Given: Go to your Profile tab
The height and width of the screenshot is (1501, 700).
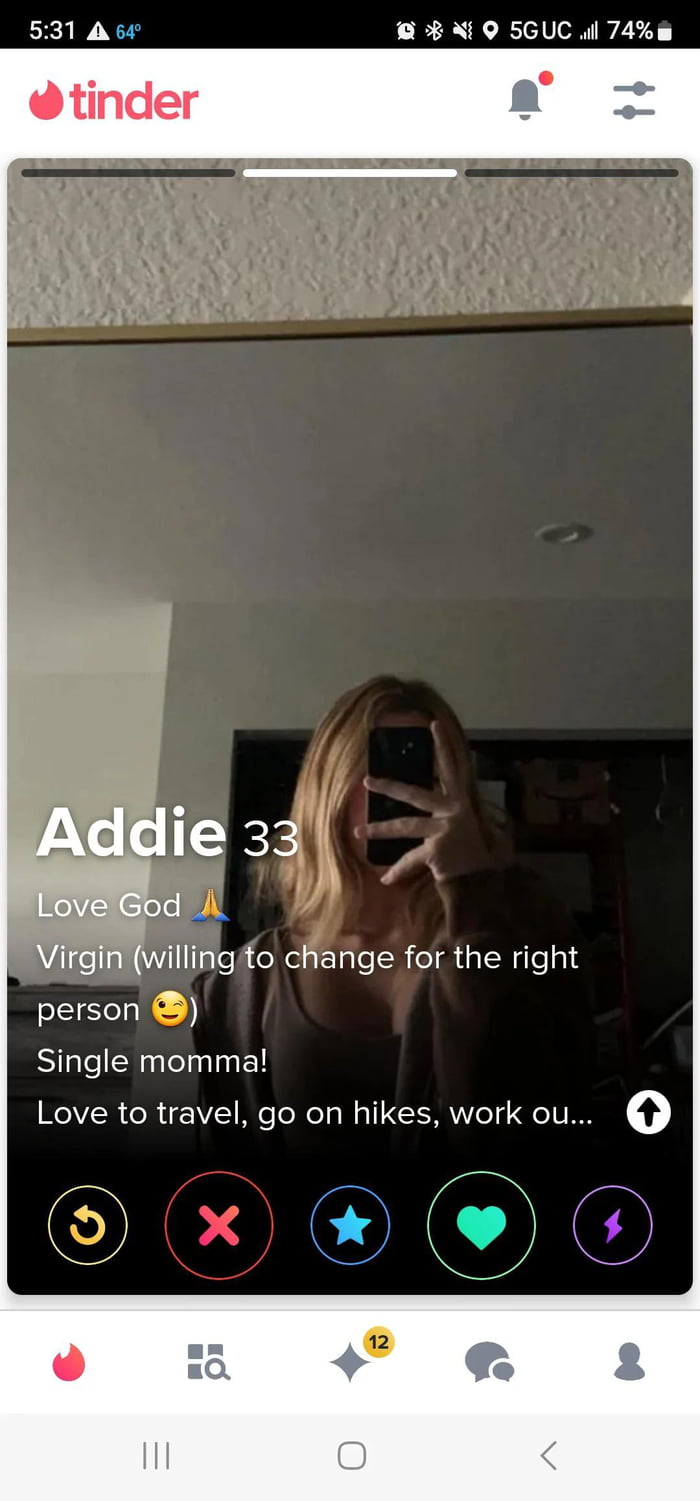Looking at the screenshot, I should click(629, 1362).
